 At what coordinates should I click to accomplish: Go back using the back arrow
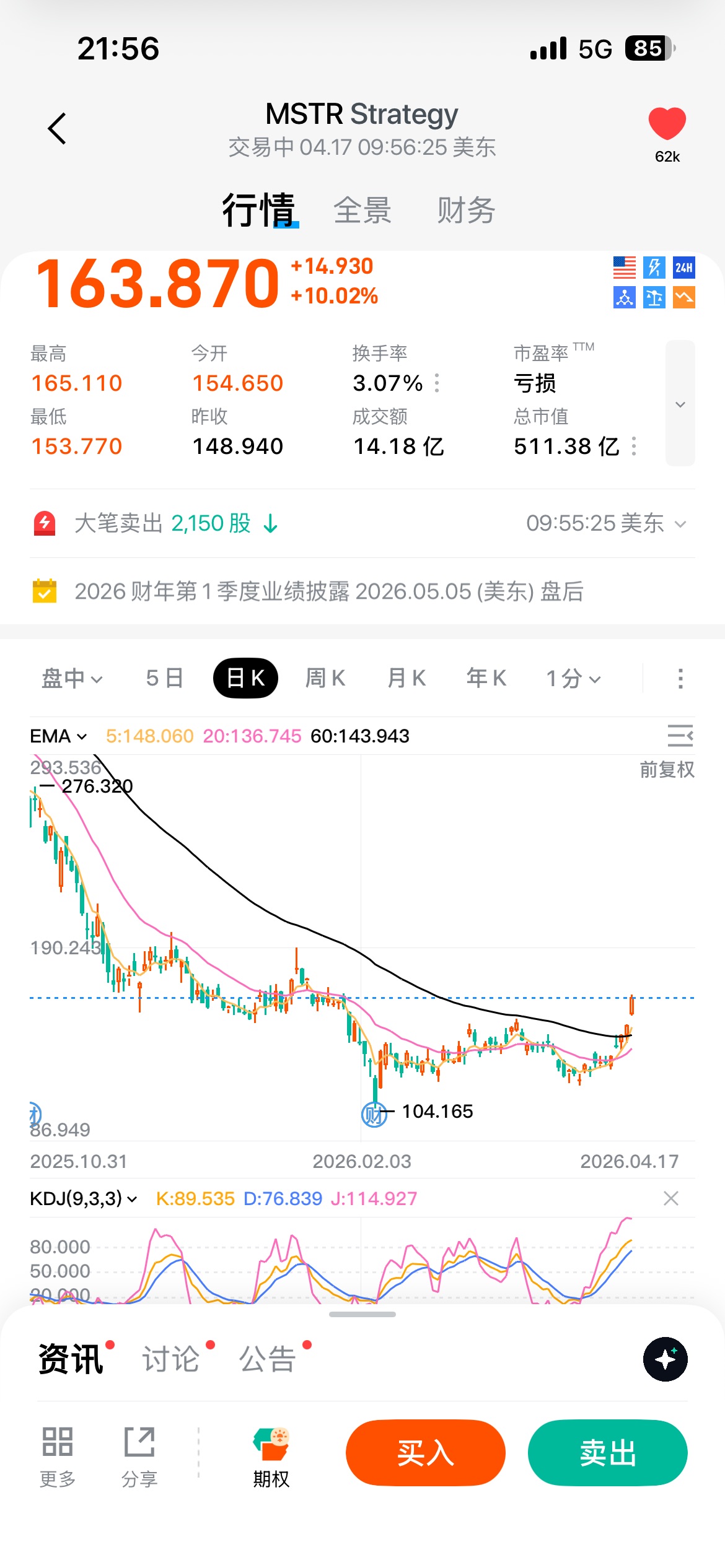(57, 129)
